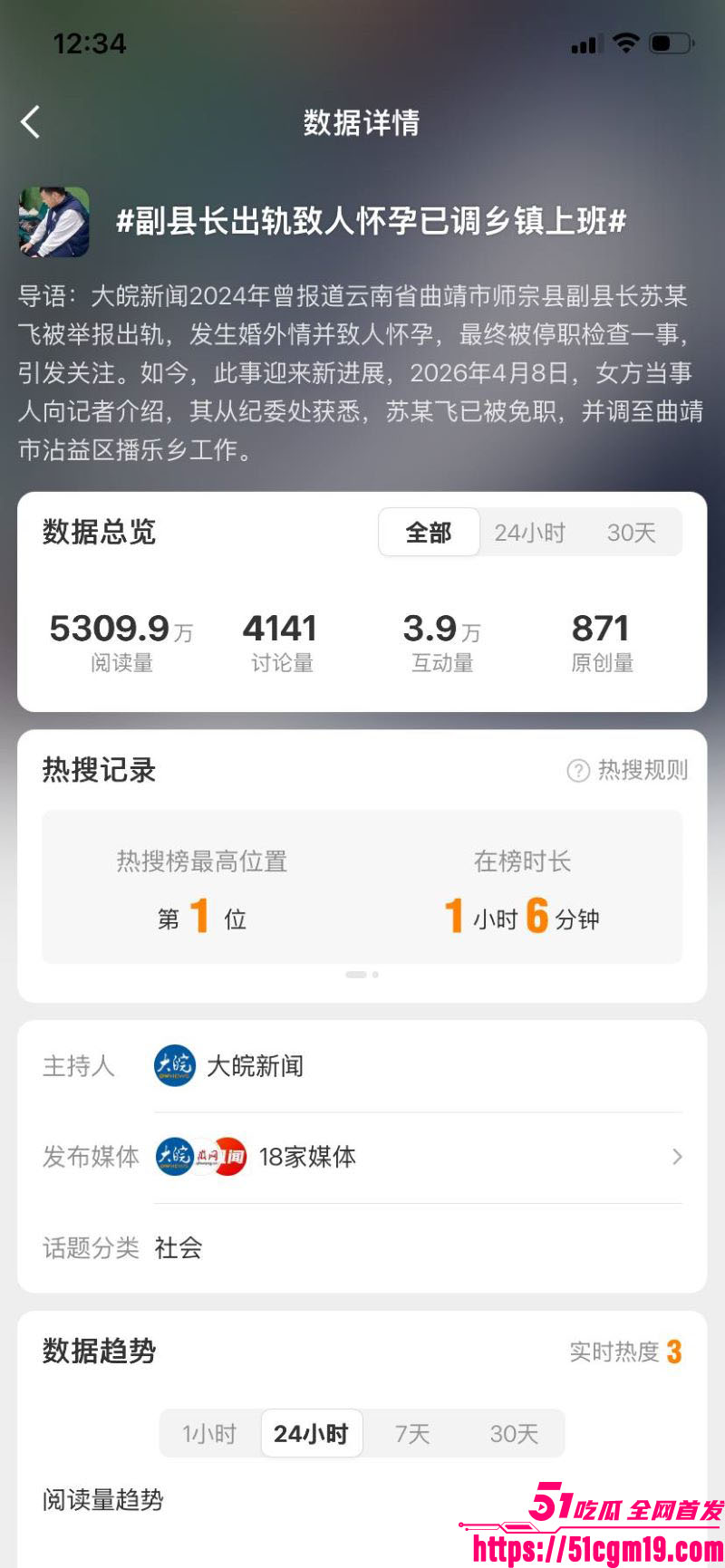Keep 全部 selected in 数据总览
This screenshot has width=725, height=1568.
pyautogui.click(x=429, y=533)
